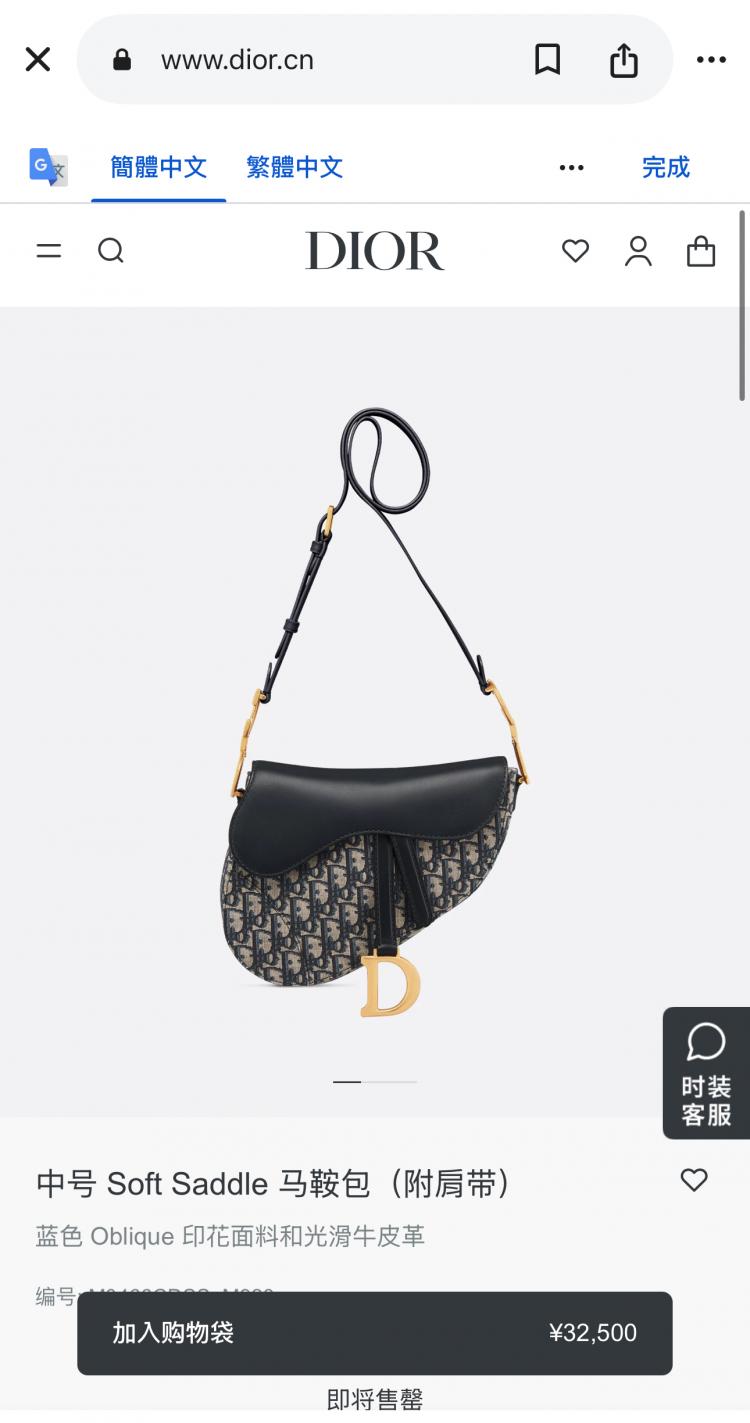Contact 时装客服 chat support

point(706,1073)
